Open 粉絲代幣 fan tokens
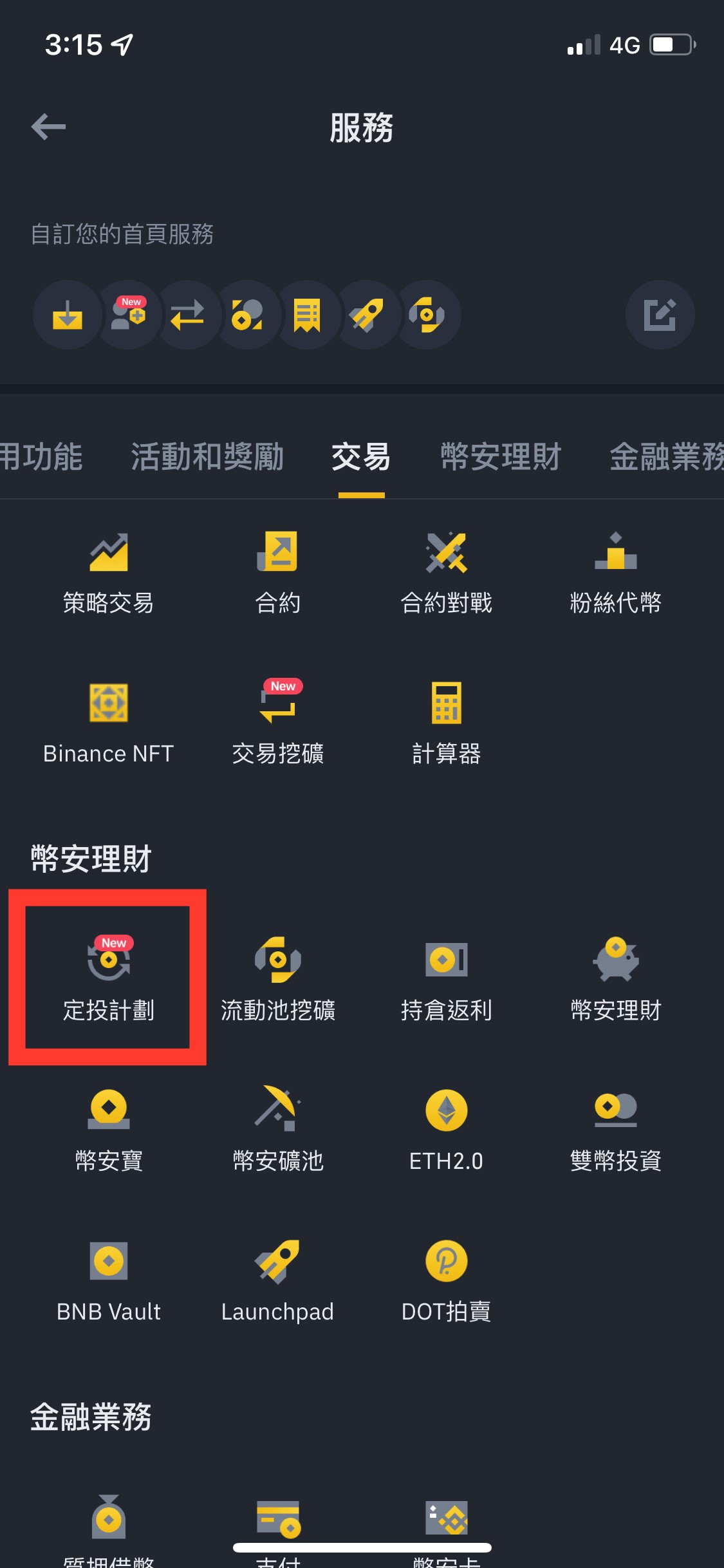Image resolution: width=724 pixels, height=1568 pixels. click(615, 572)
